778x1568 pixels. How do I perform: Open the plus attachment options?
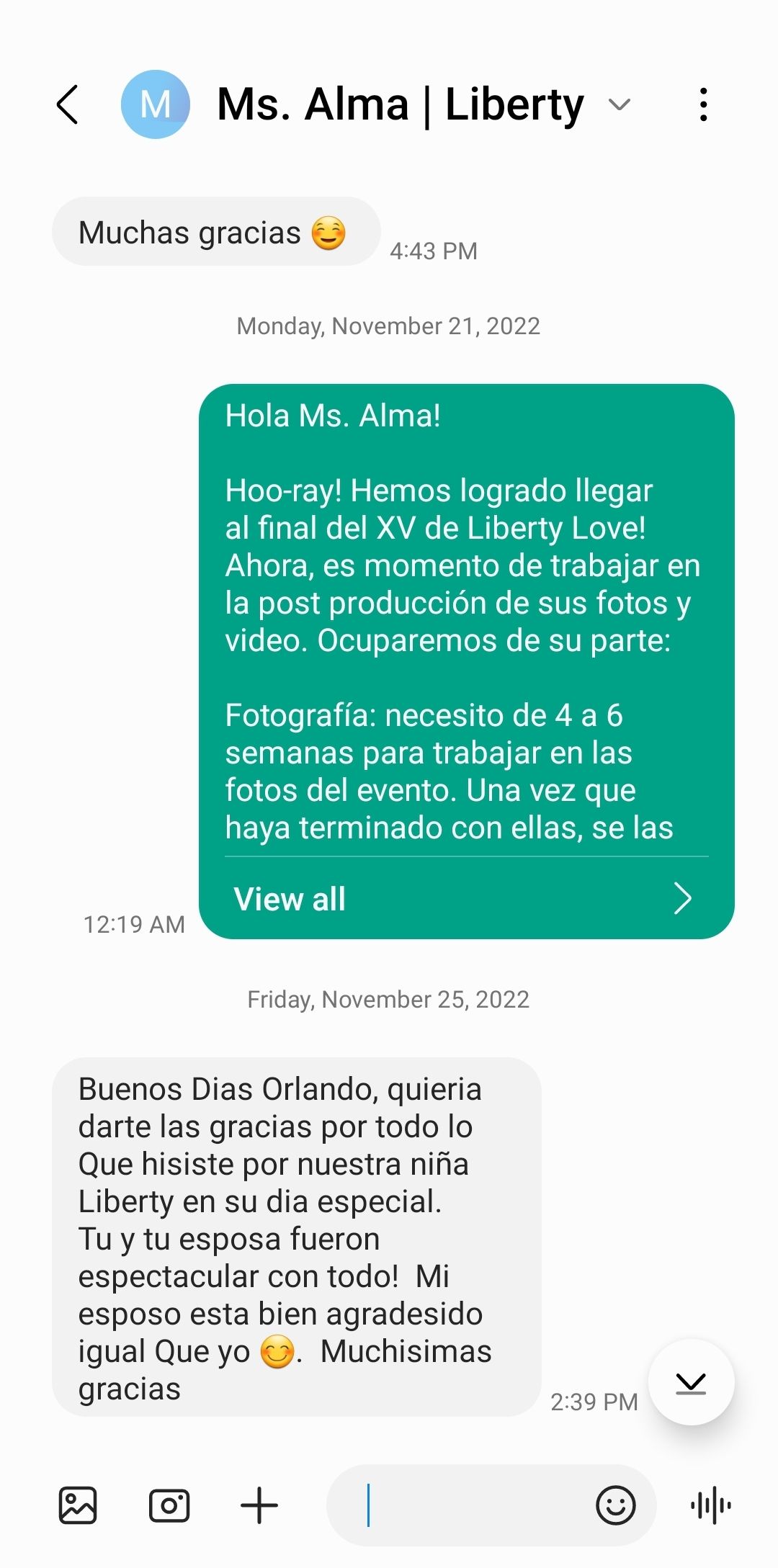click(259, 1505)
